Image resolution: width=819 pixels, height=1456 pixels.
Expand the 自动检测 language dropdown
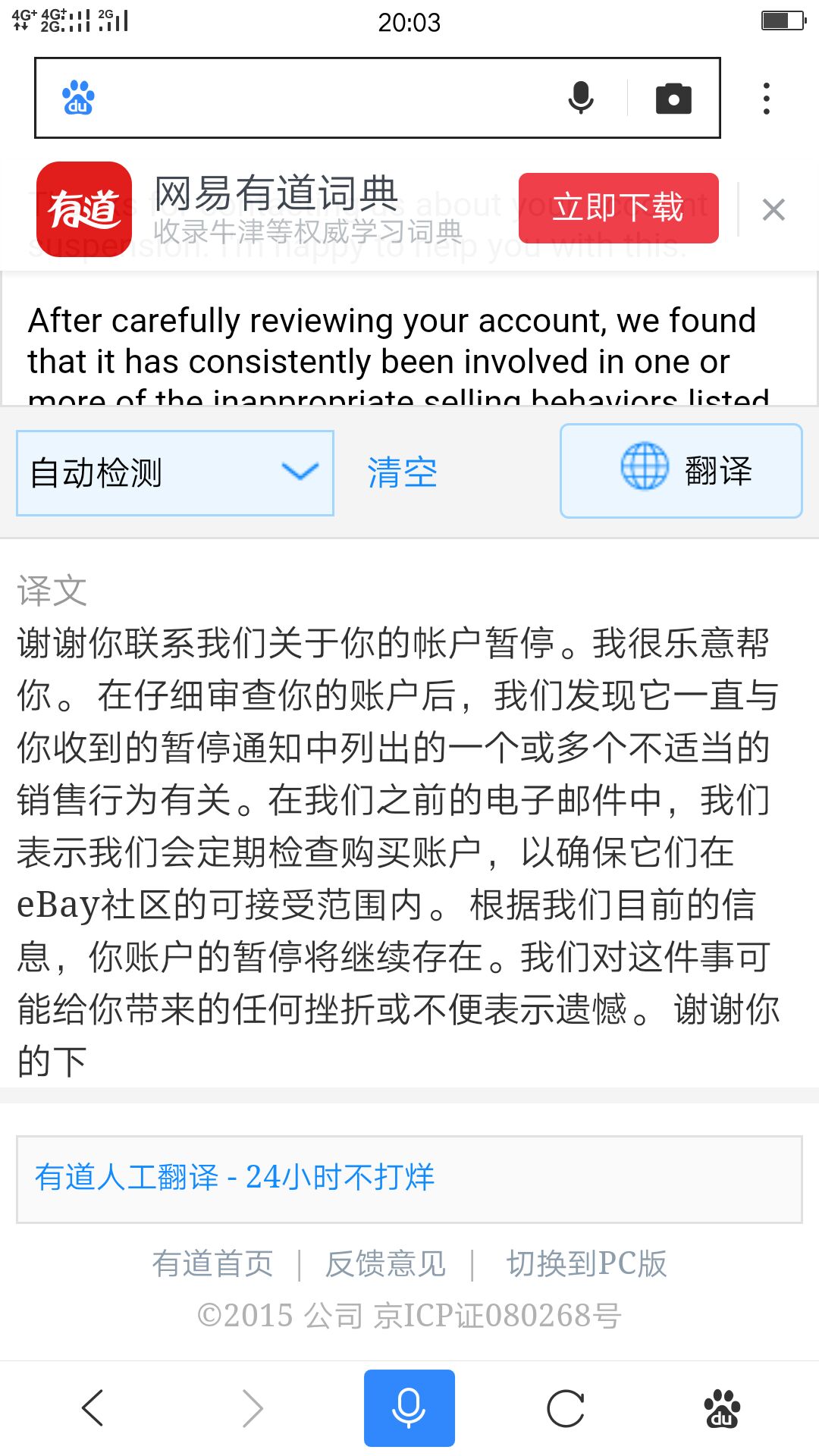pos(175,473)
